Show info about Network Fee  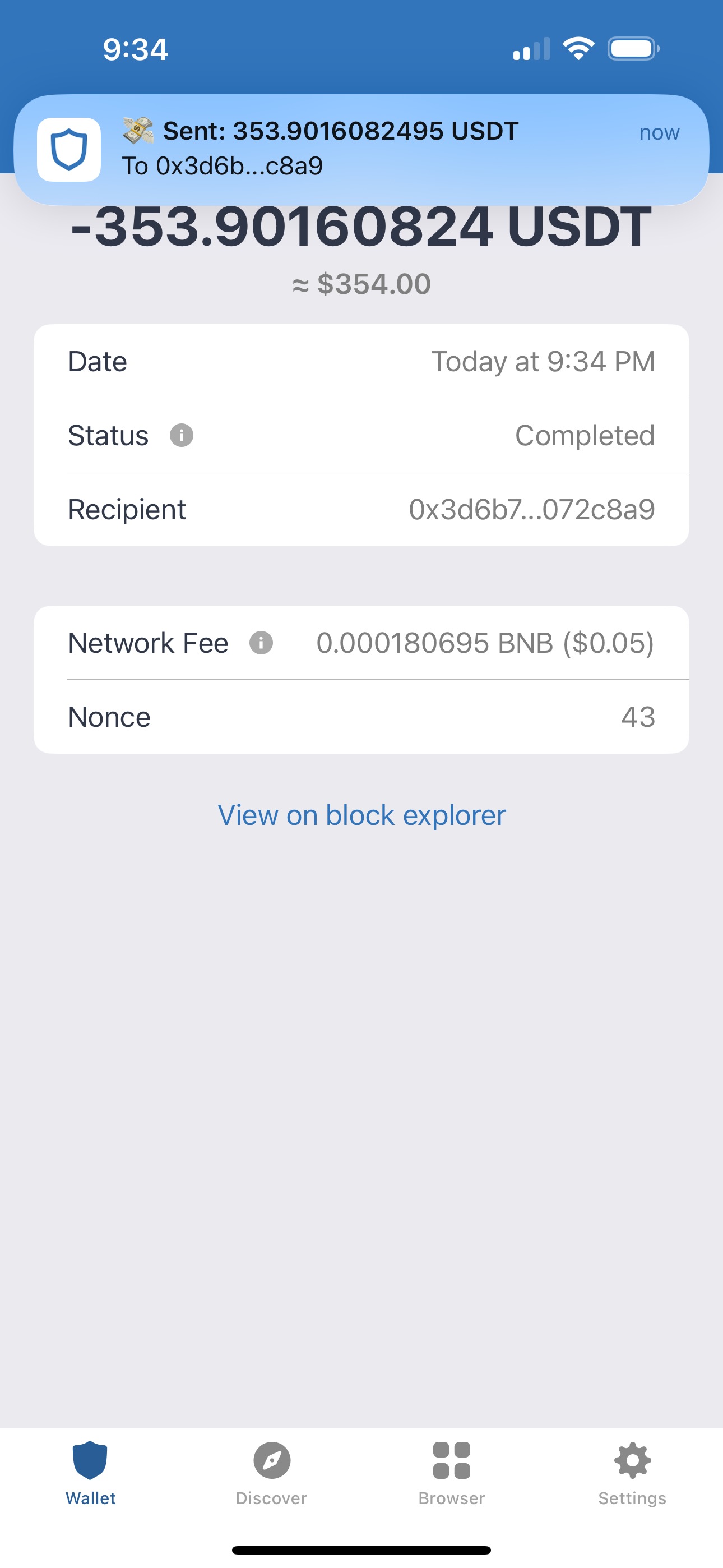point(261,643)
